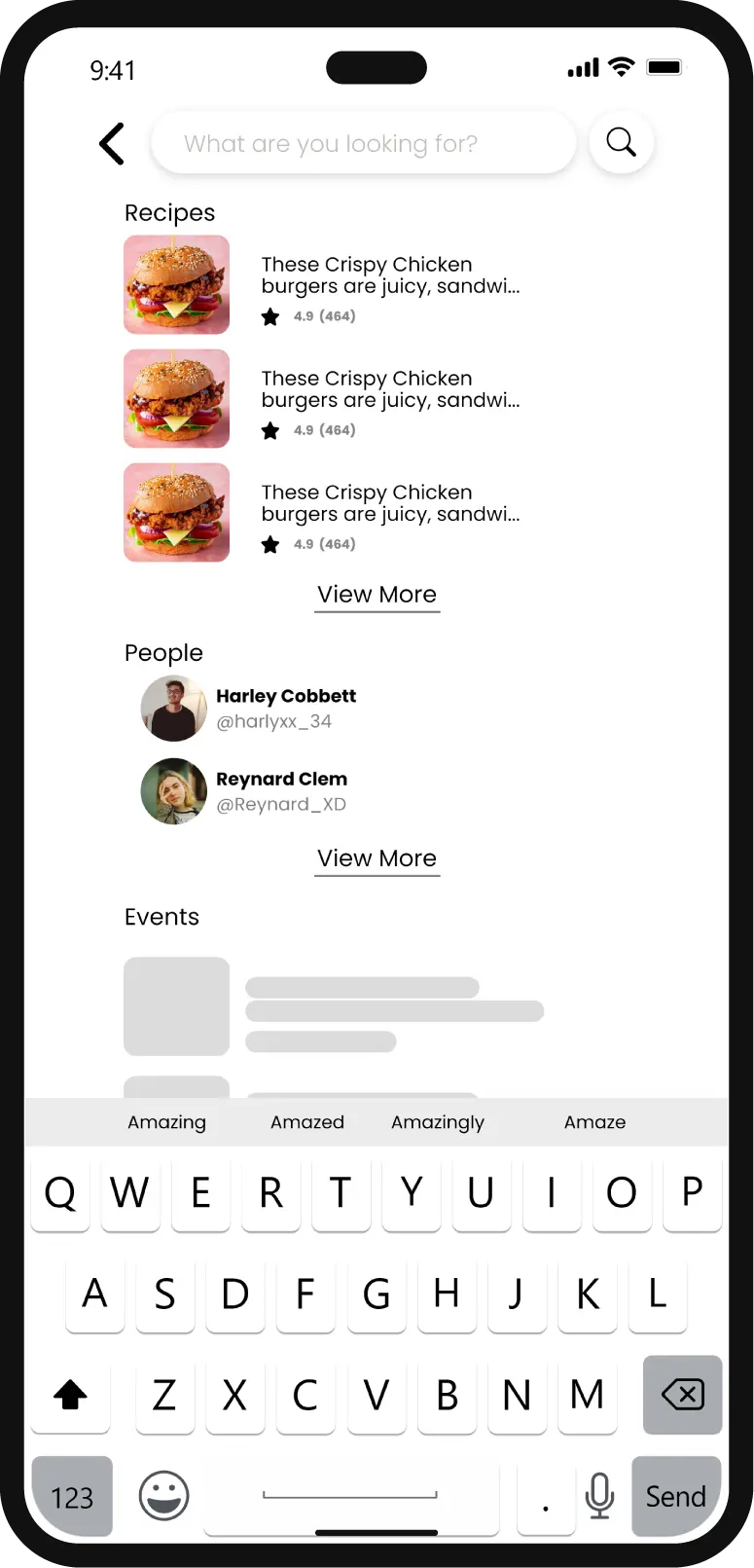Switch to the 123 numeric keyboard
This screenshot has width=754, height=1568.
tap(72, 1496)
